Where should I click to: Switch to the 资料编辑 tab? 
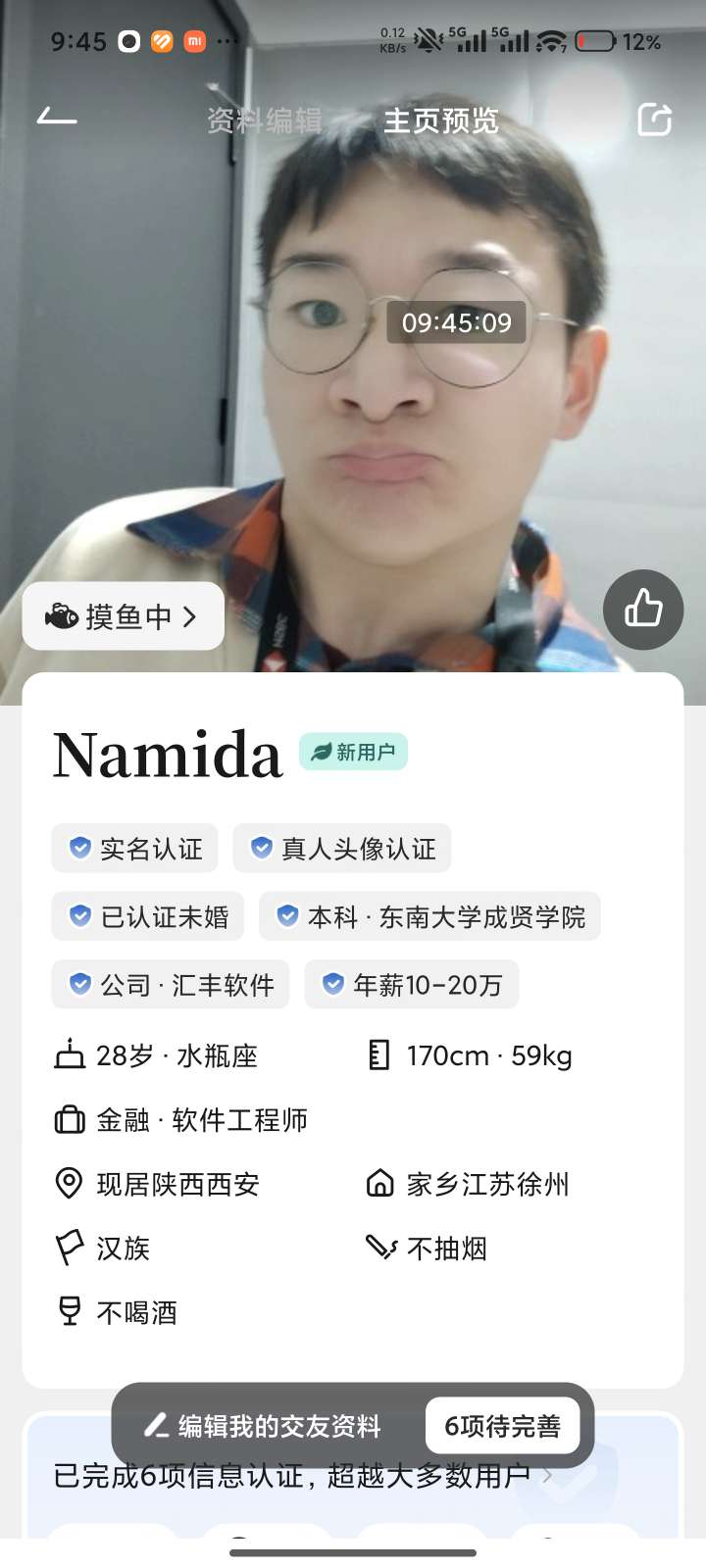[x=265, y=121]
